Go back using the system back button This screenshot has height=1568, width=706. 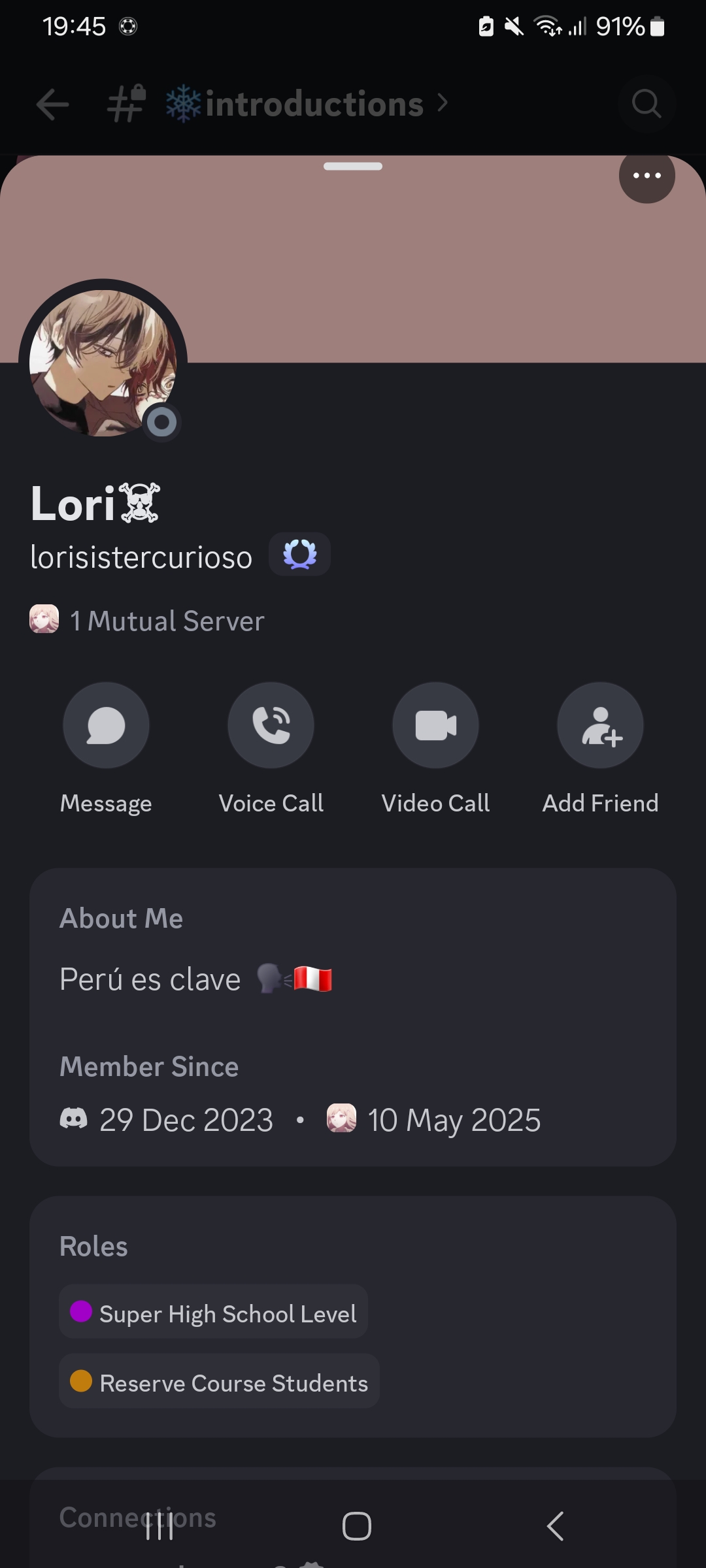pos(554,1526)
